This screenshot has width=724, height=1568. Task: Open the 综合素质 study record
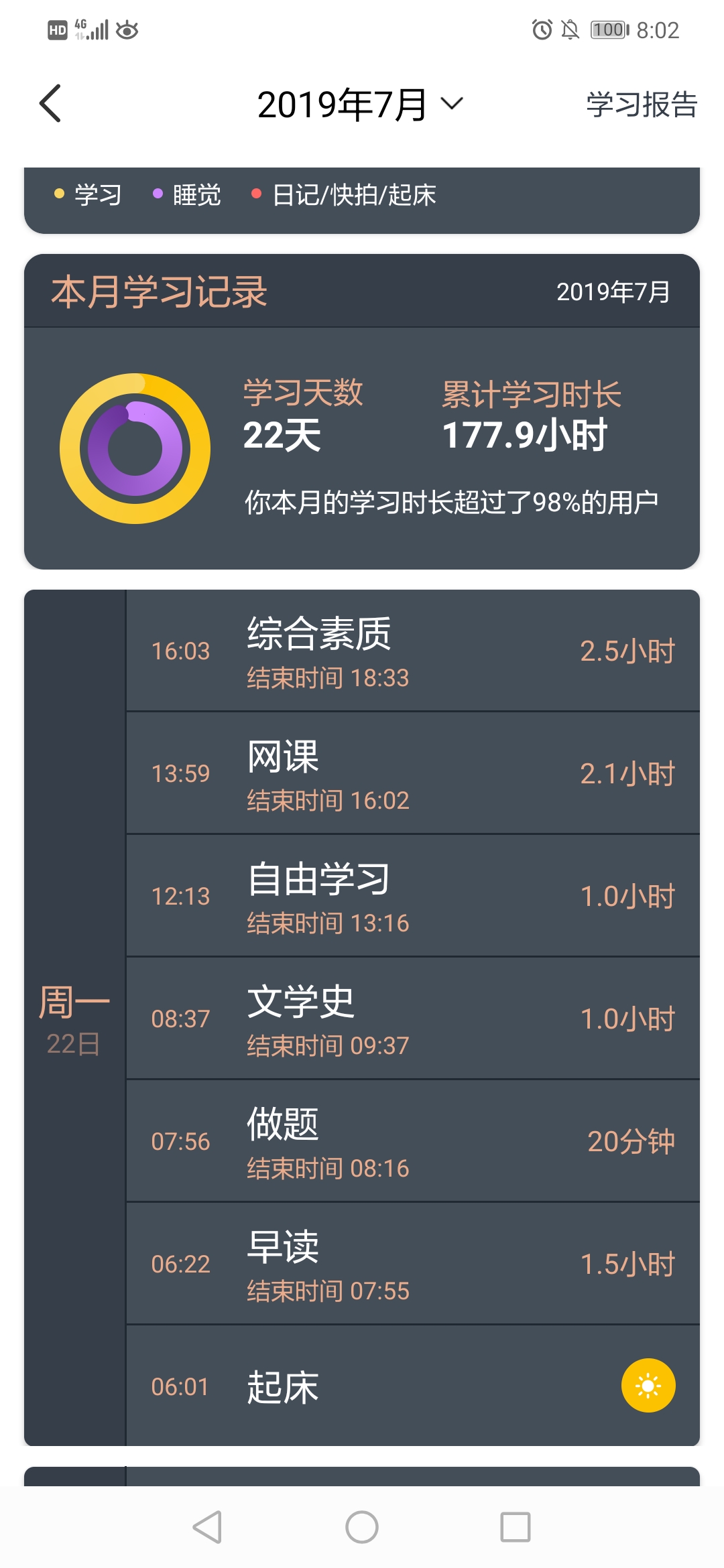click(413, 651)
